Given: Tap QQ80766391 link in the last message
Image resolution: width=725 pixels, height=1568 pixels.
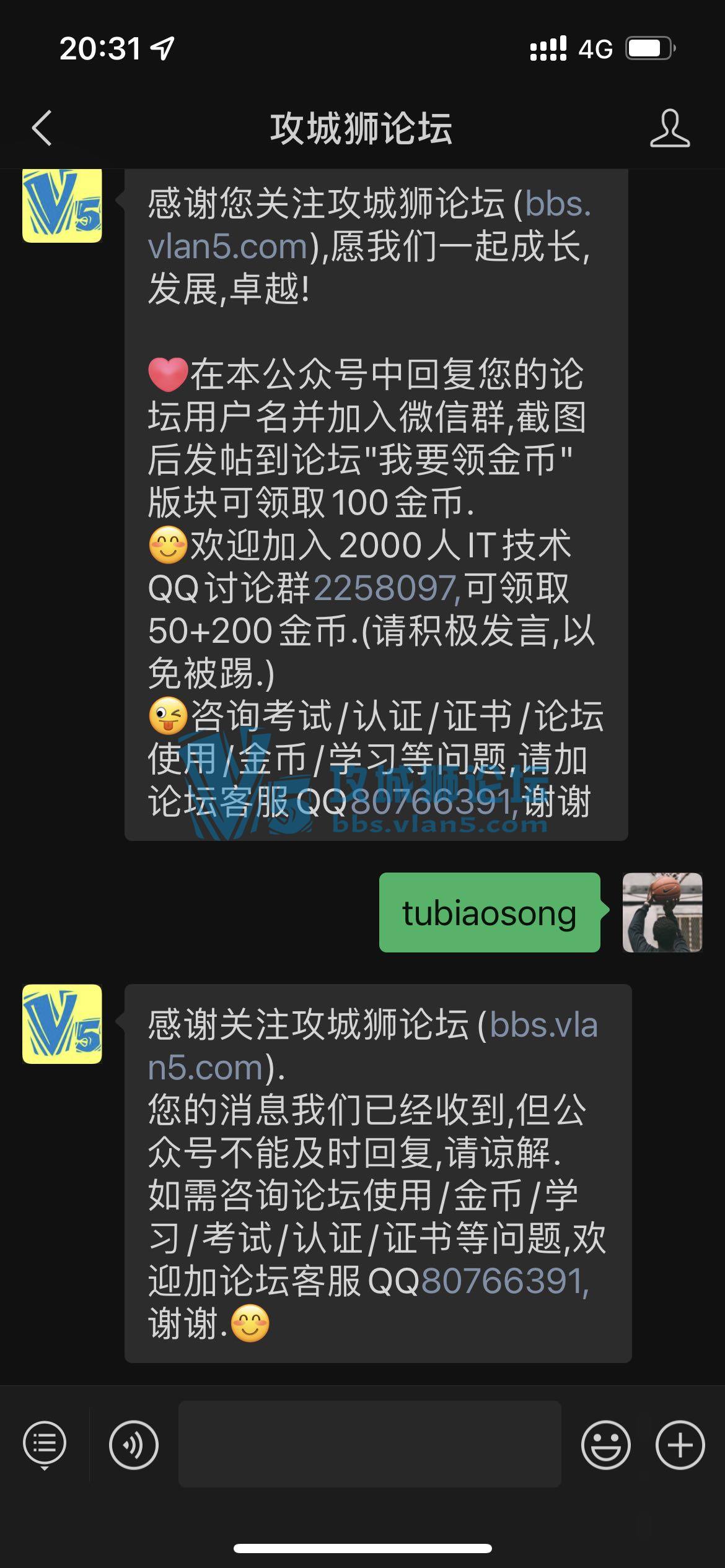Looking at the screenshot, I should pos(503,1281).
